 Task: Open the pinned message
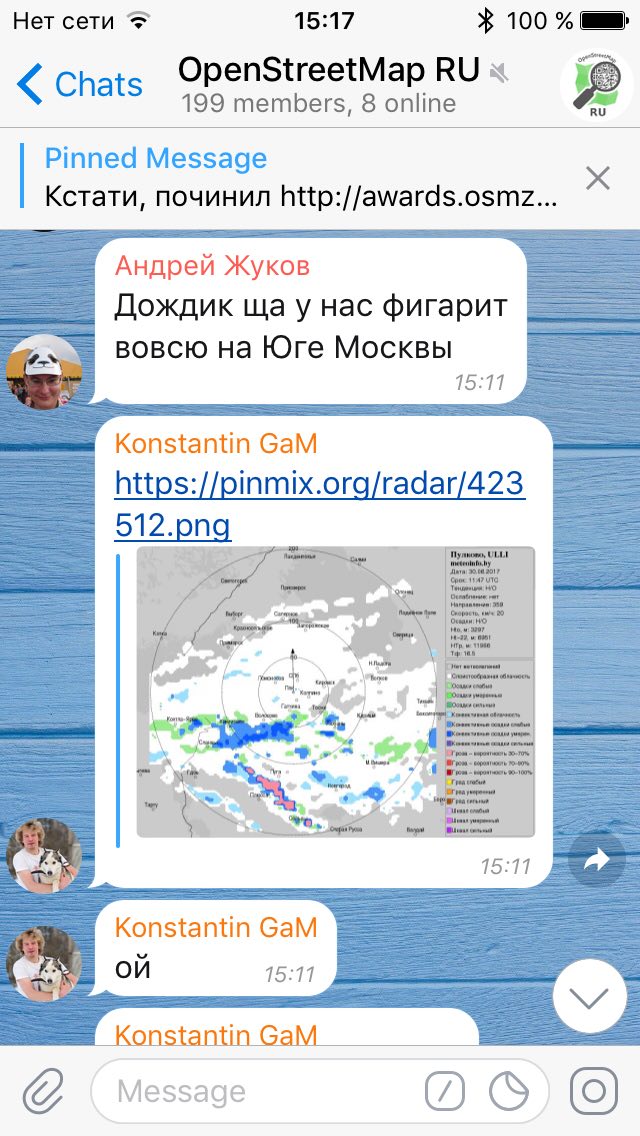(301, 178)
